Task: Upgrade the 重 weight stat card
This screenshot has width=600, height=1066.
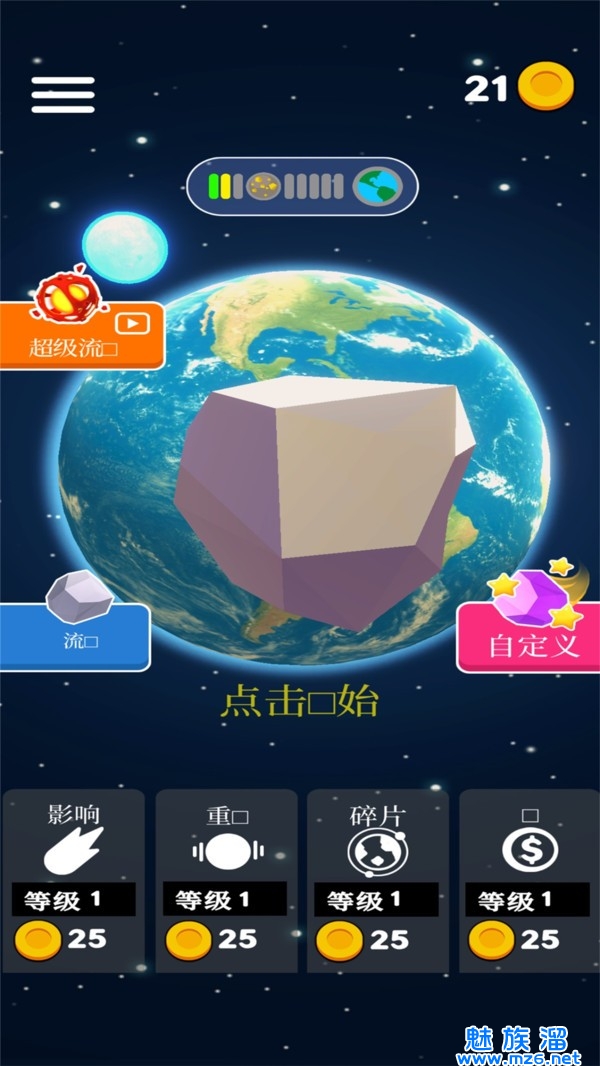Action: (x=226, y=882)
